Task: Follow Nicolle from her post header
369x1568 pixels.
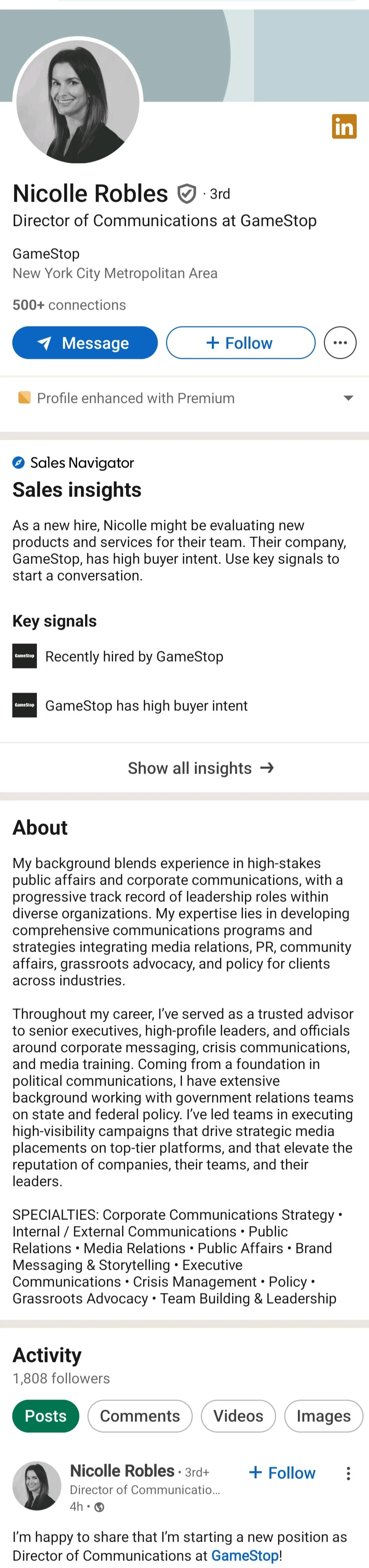Action: (283, 1473)
